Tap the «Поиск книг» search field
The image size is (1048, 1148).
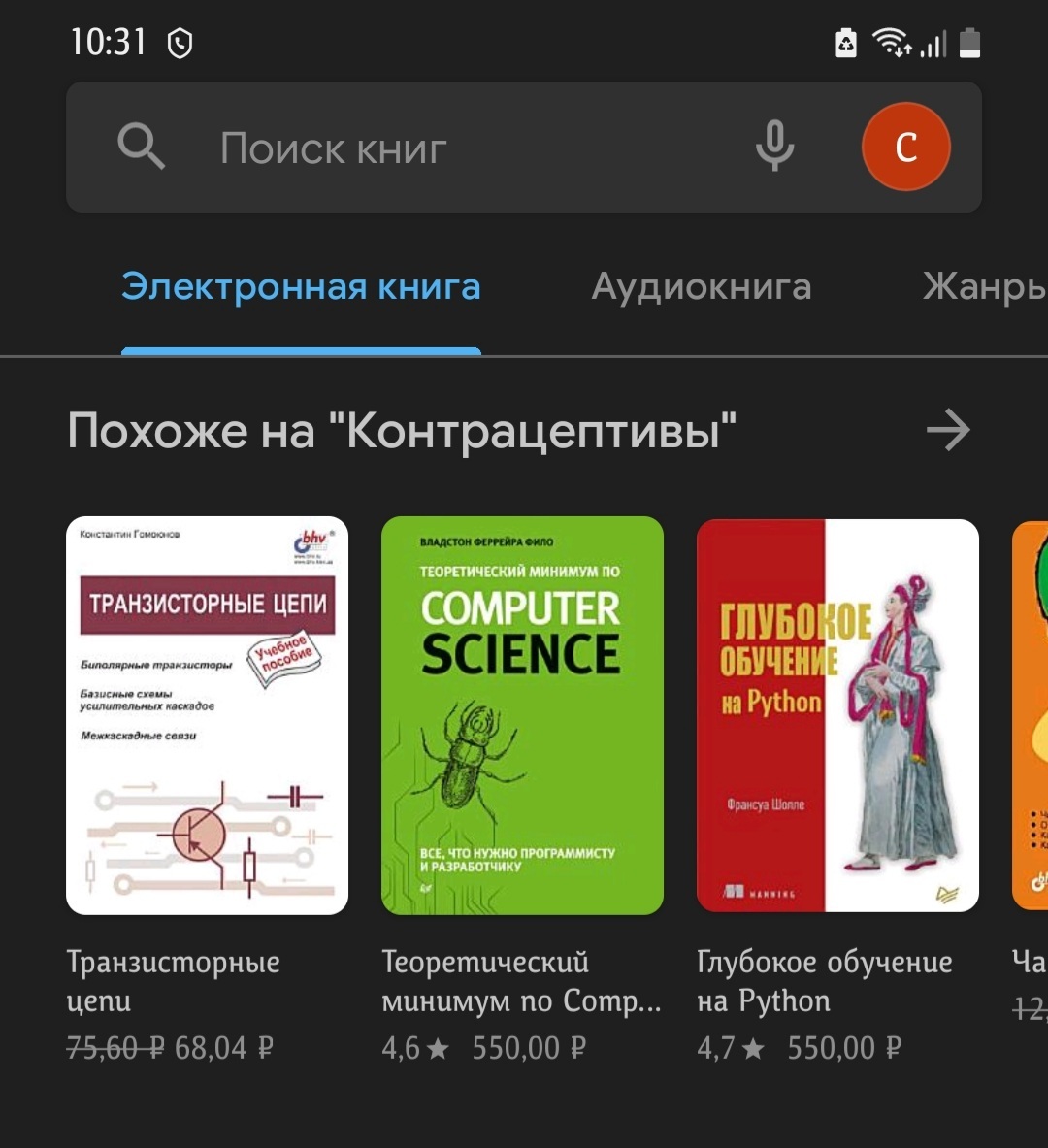tap(437, 148)
